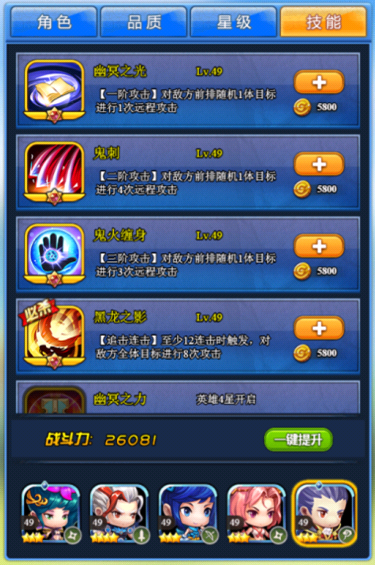Image resolution: width=375 pixels, height=565 pixels.
Task: Upgrade 鬼刺 skill with plus button
Action: [319, 164]
